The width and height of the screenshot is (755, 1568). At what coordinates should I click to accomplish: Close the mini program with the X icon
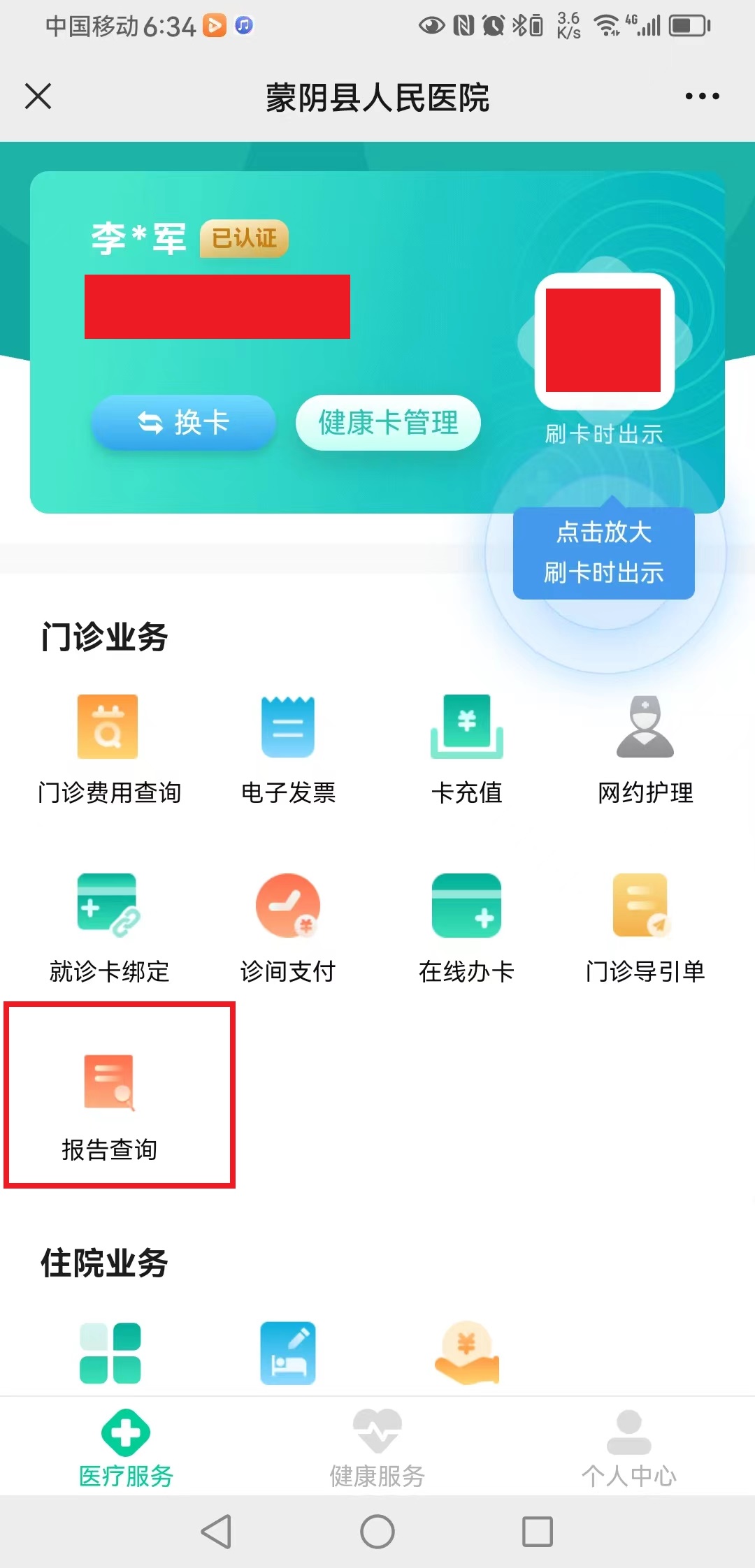pyautogui.click(x=38, y=96)
